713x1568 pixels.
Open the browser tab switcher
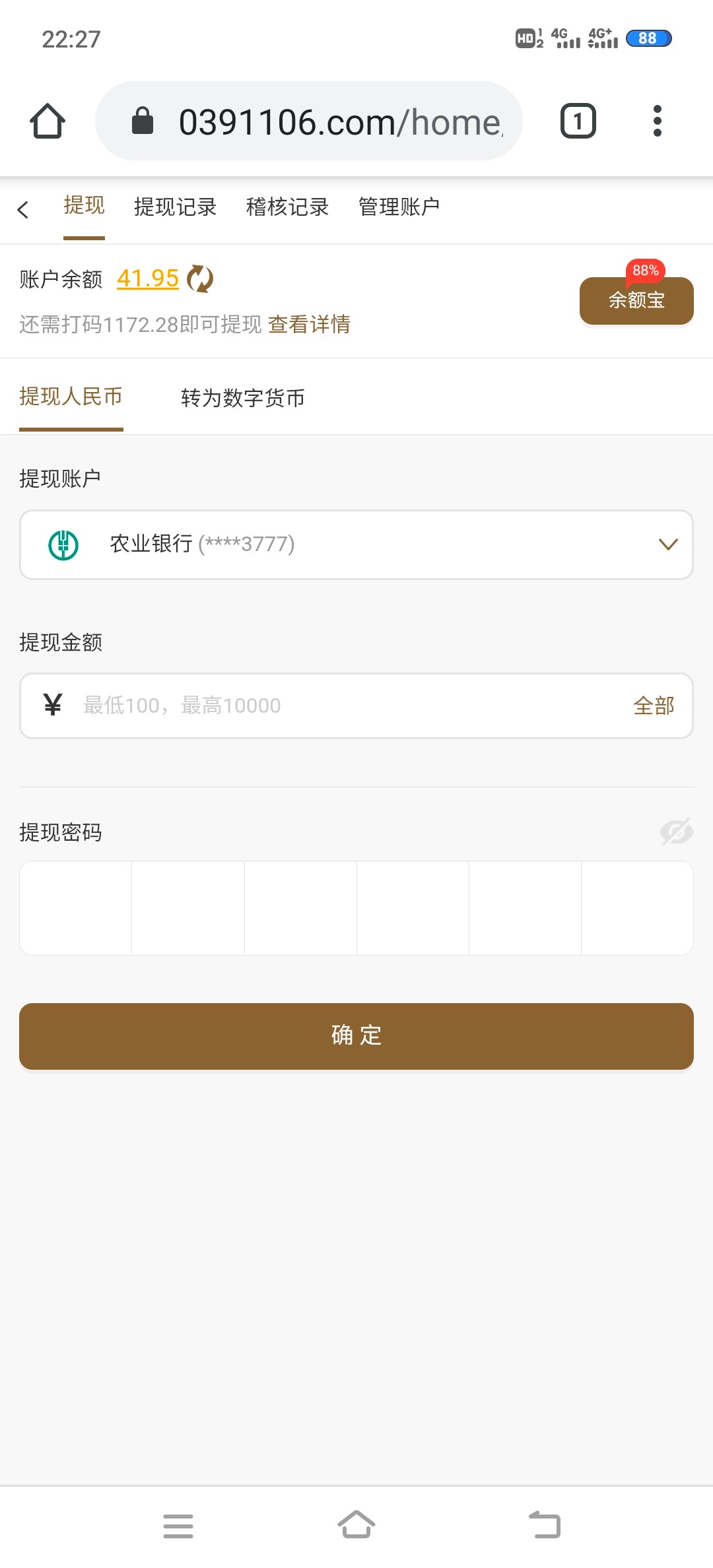point(578,121)
